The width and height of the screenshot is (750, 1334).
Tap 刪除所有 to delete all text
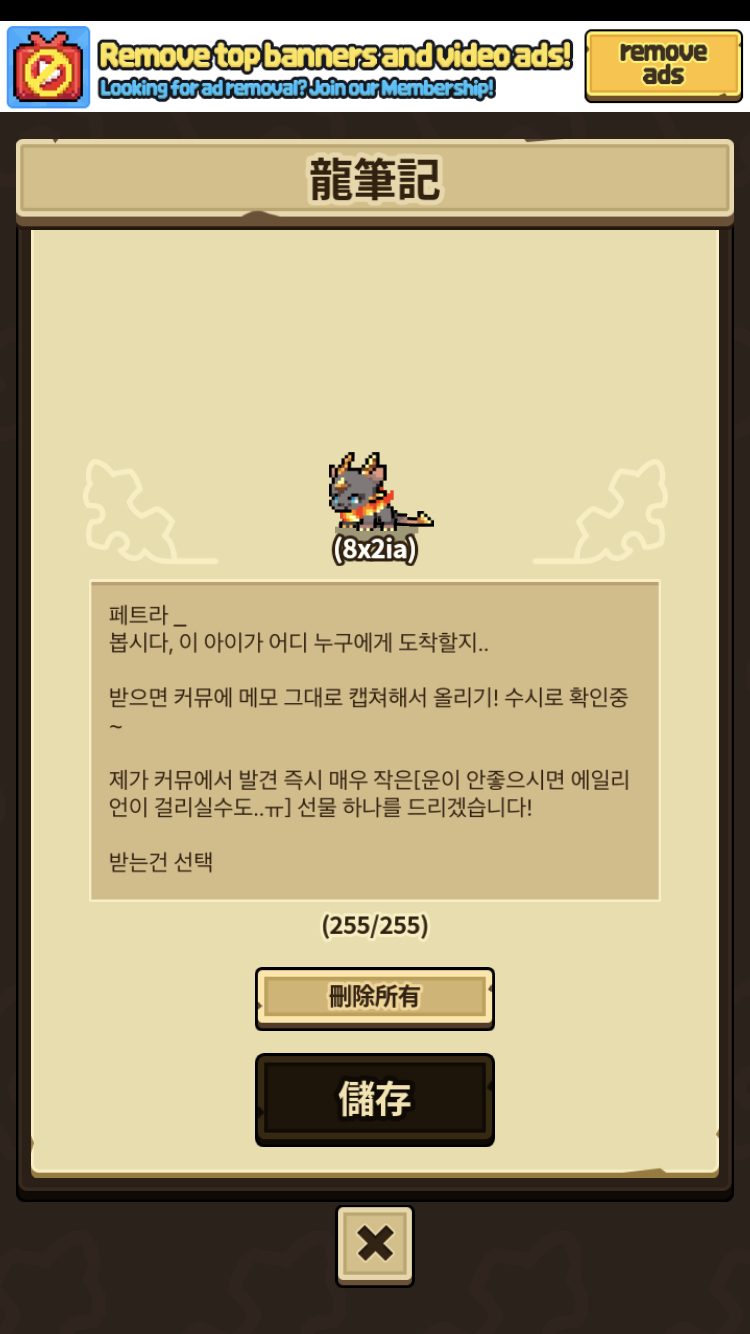pos(374,997)
